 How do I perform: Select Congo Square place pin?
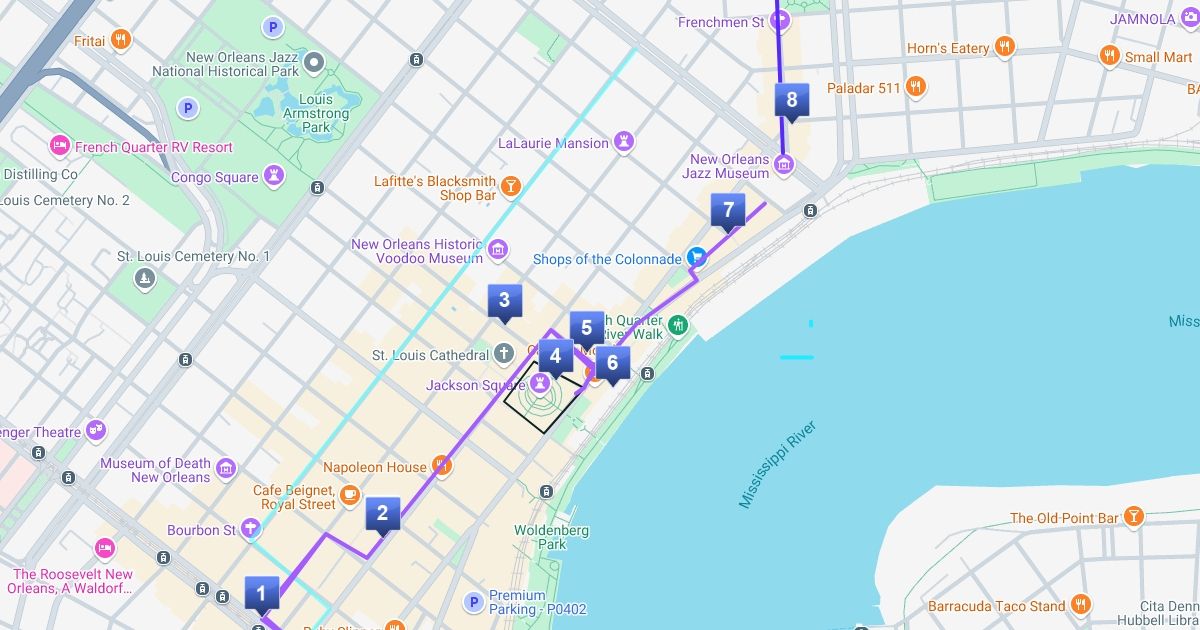(274, 177)
